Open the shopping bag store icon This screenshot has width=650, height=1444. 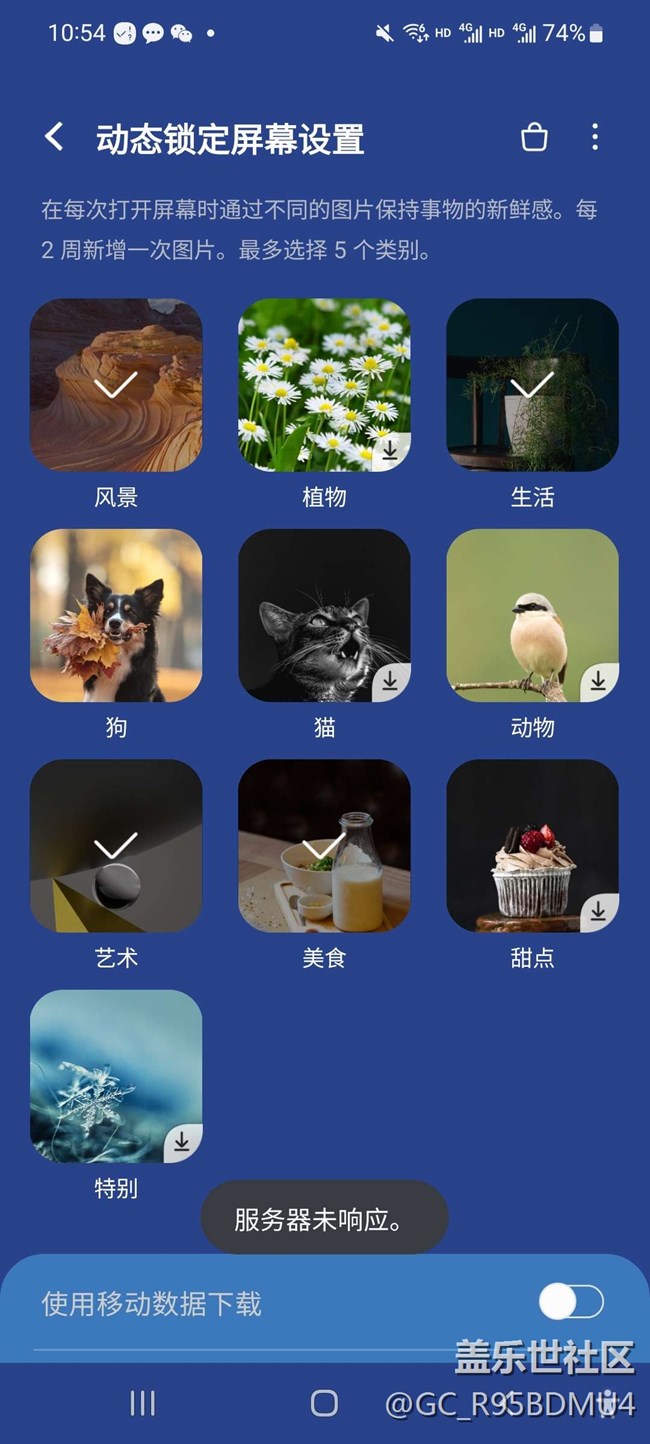click(x=534, y=138)
